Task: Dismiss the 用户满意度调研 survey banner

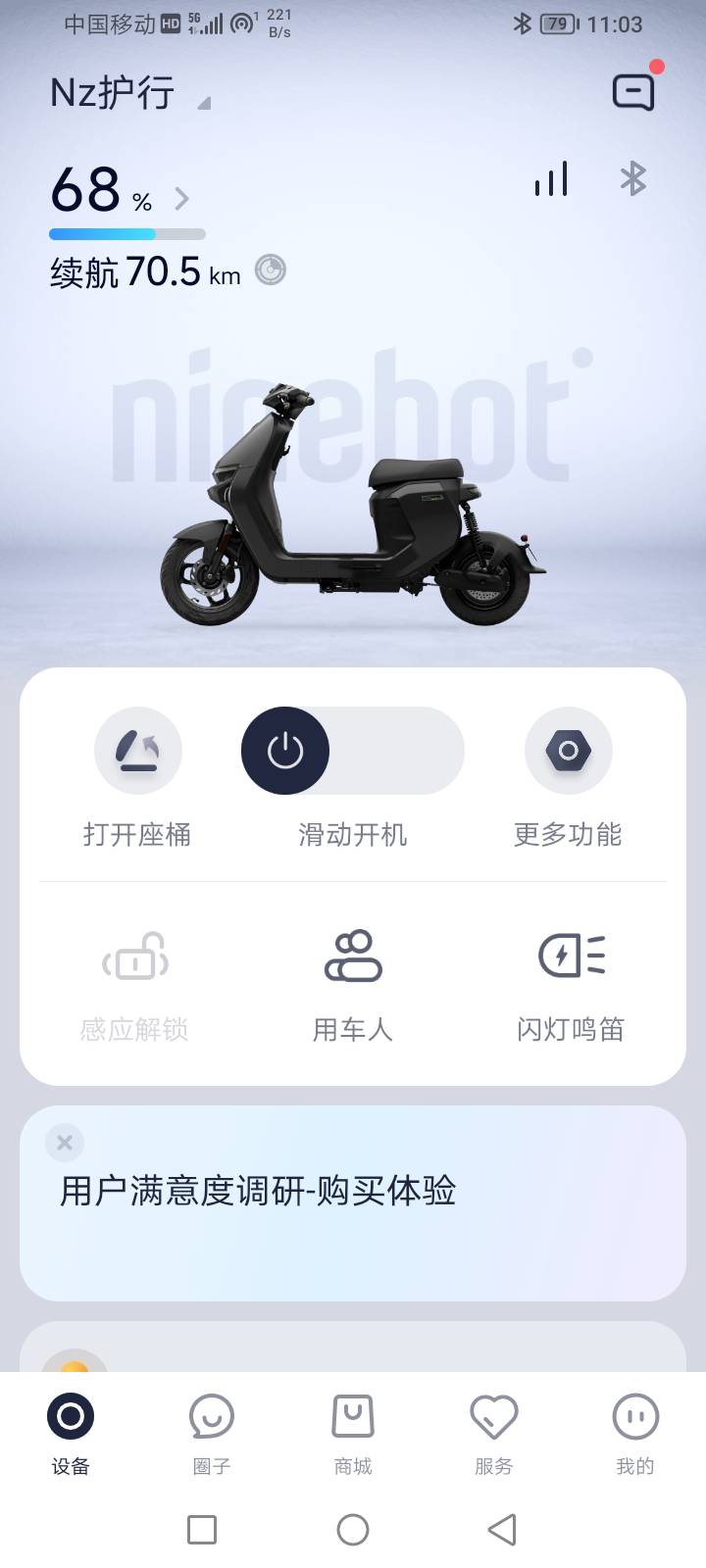Action: point(65,1143)
